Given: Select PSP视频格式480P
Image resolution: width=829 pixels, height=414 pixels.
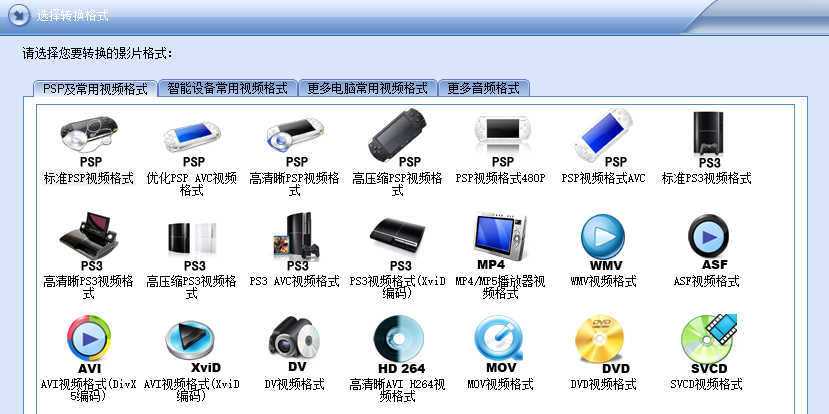Looking at the screenshot, I should point(501,135).
